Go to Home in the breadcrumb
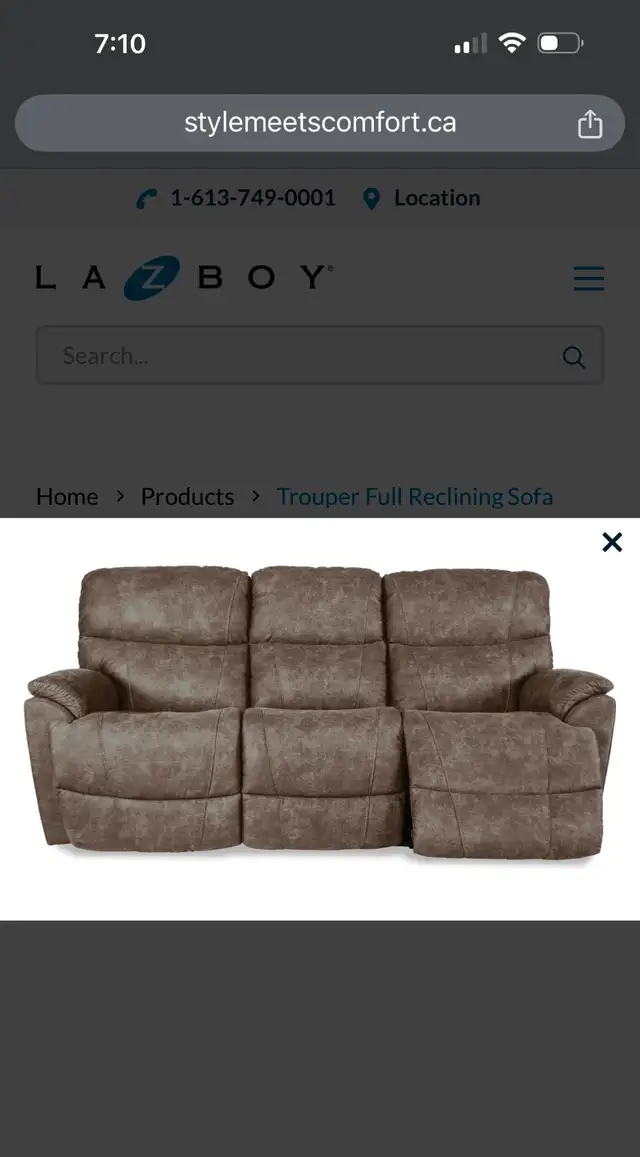Image resolution: width=640 pixels, height=1157 pixels. click(x=67, y=496)
